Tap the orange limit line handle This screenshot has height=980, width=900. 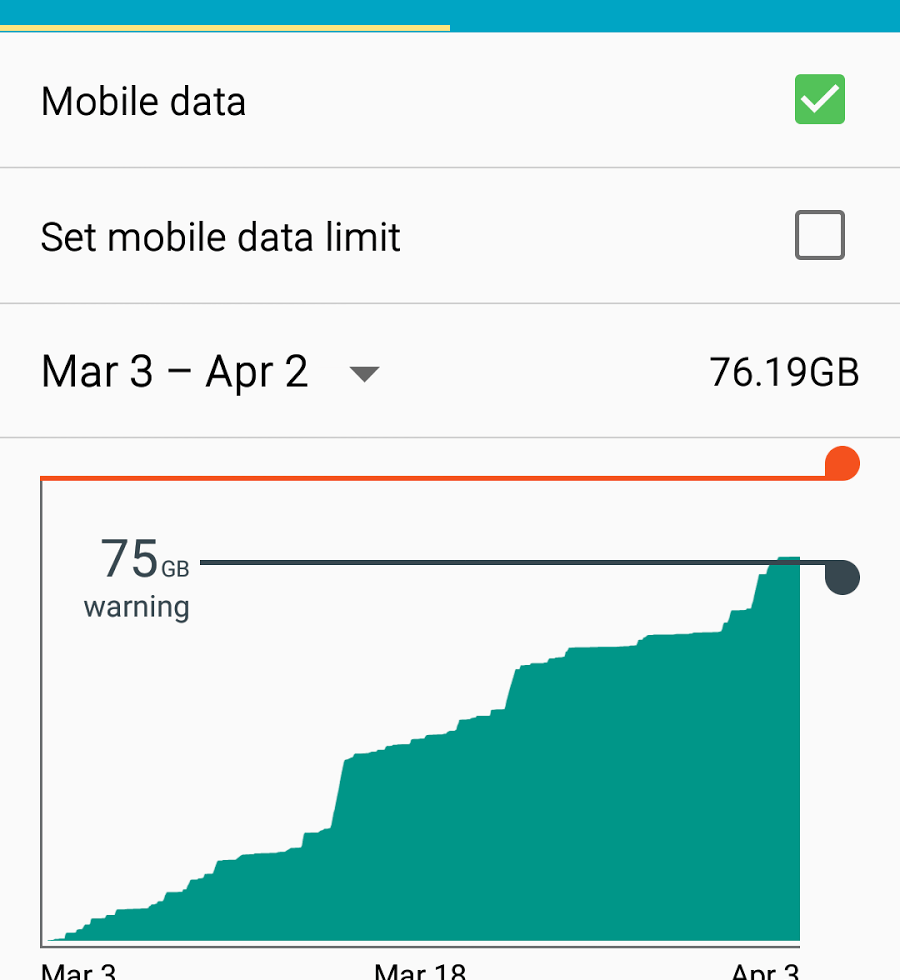tap(843, 463)
